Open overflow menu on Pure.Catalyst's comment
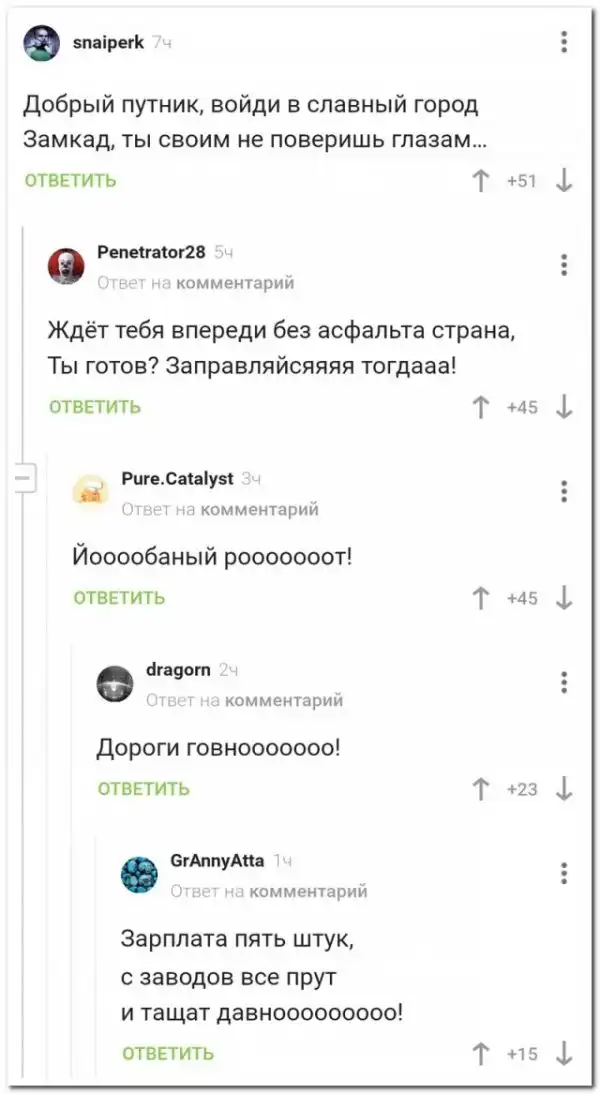 tap(564, 491)
